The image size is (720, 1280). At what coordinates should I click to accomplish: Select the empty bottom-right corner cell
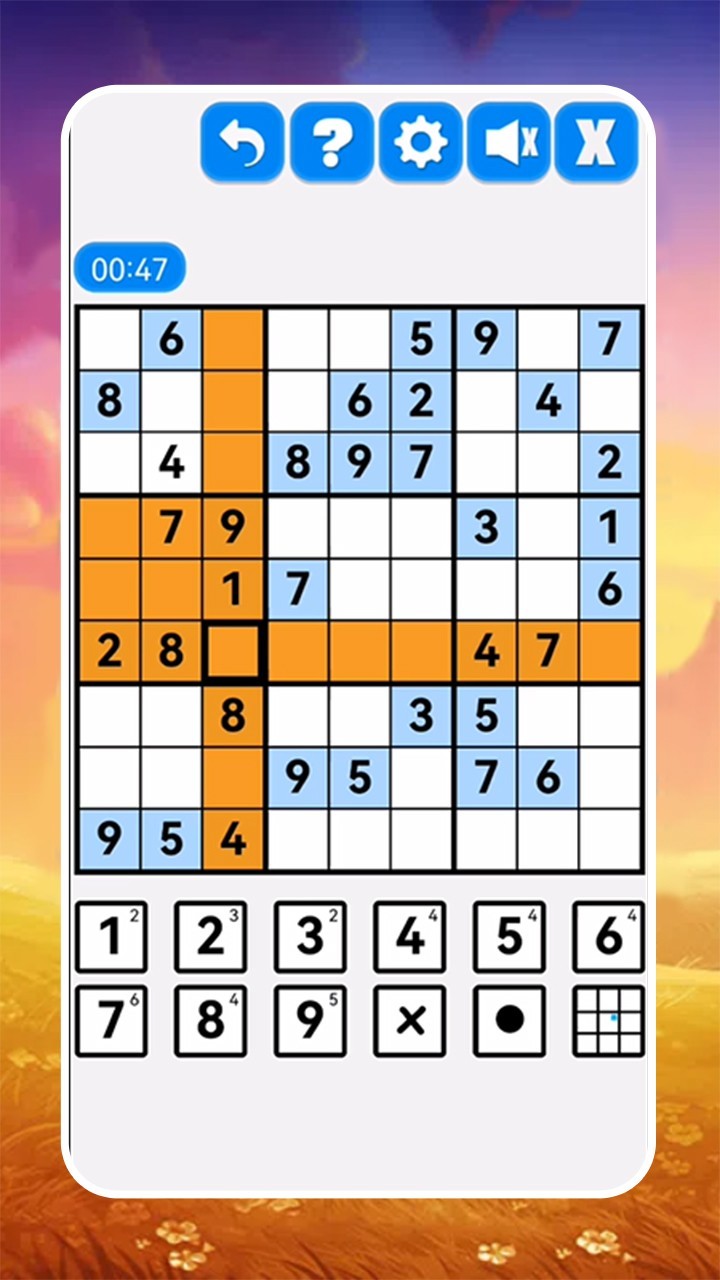pyautogui.click(x=610, y=840)
